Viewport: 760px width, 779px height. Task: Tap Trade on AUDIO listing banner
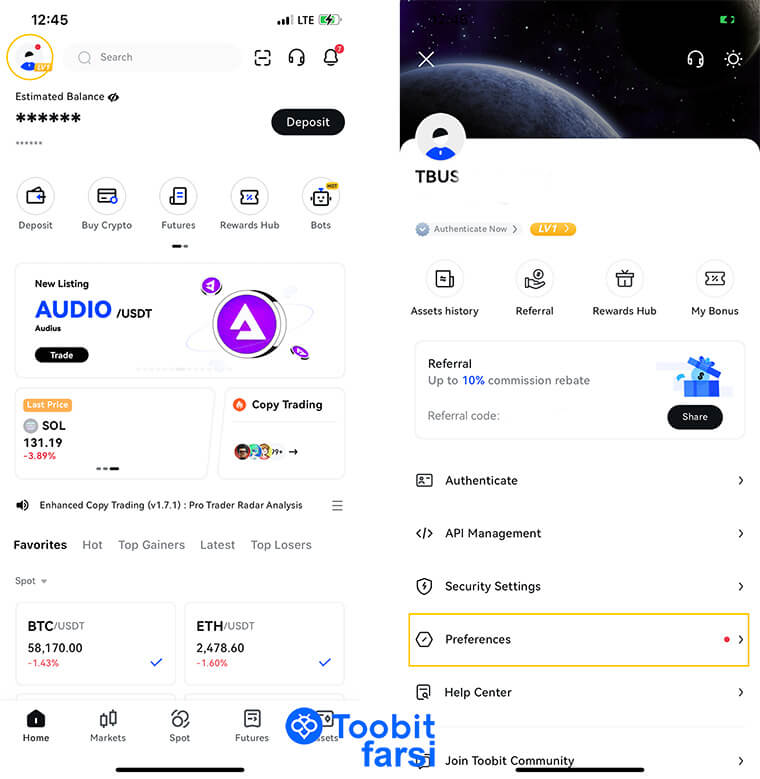(x=61, y=355)
